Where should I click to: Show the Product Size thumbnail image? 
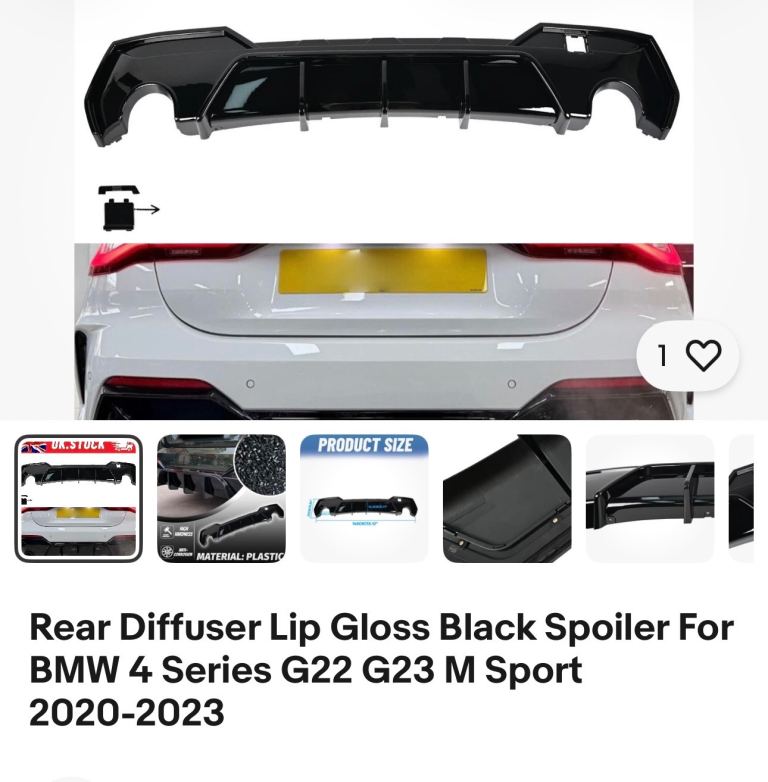click(364, 498)
